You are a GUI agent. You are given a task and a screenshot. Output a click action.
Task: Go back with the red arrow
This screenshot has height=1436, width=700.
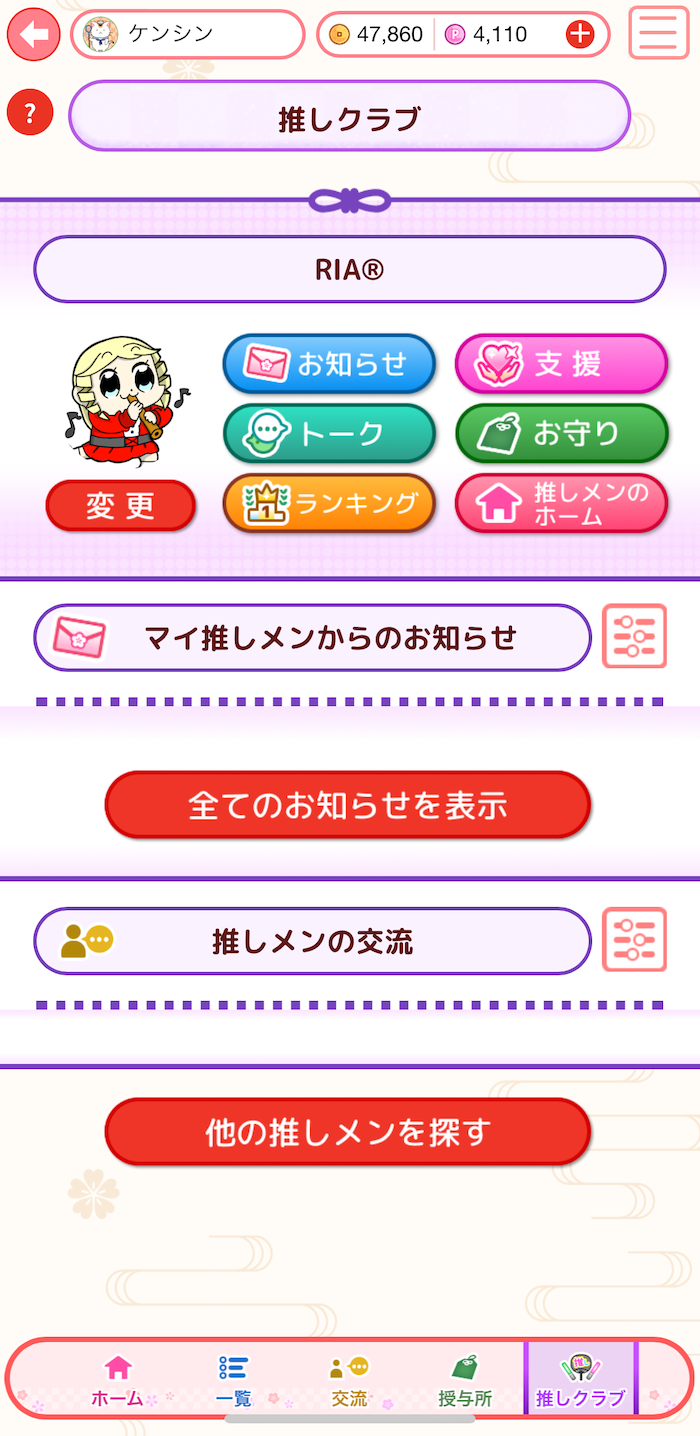(x=34, y=35)
